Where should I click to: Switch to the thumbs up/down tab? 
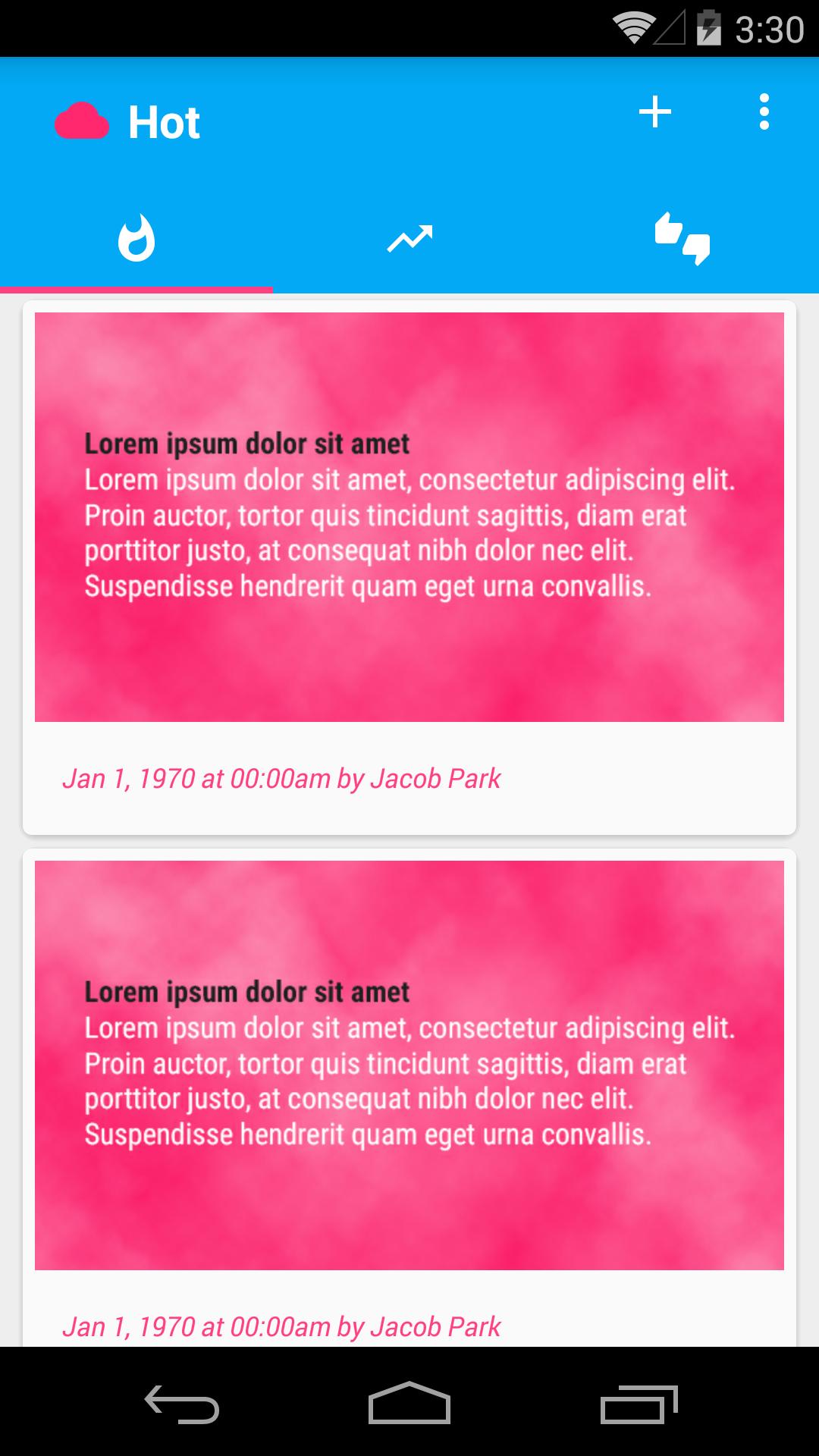[682, 240]
